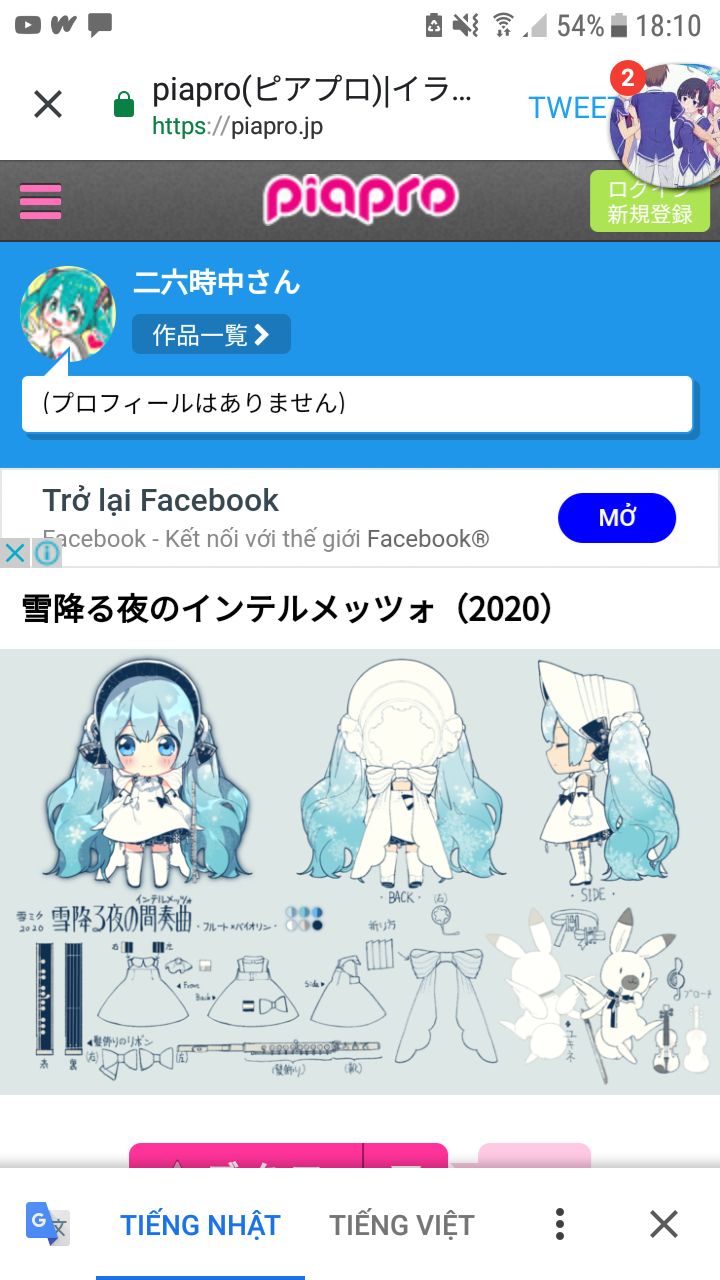The width and height of the screenshot is (720, 1280).
Task: Open the piapro hamburger menu
Action: click(x=41, y=201)
